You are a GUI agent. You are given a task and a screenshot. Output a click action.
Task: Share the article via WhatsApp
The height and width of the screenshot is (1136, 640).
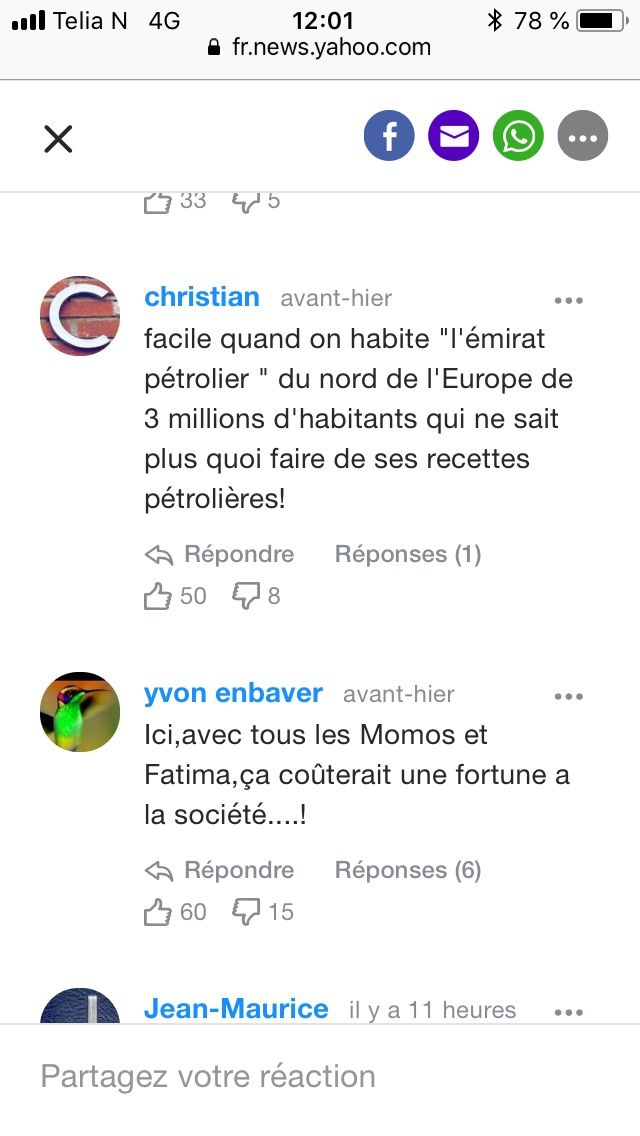518,136
